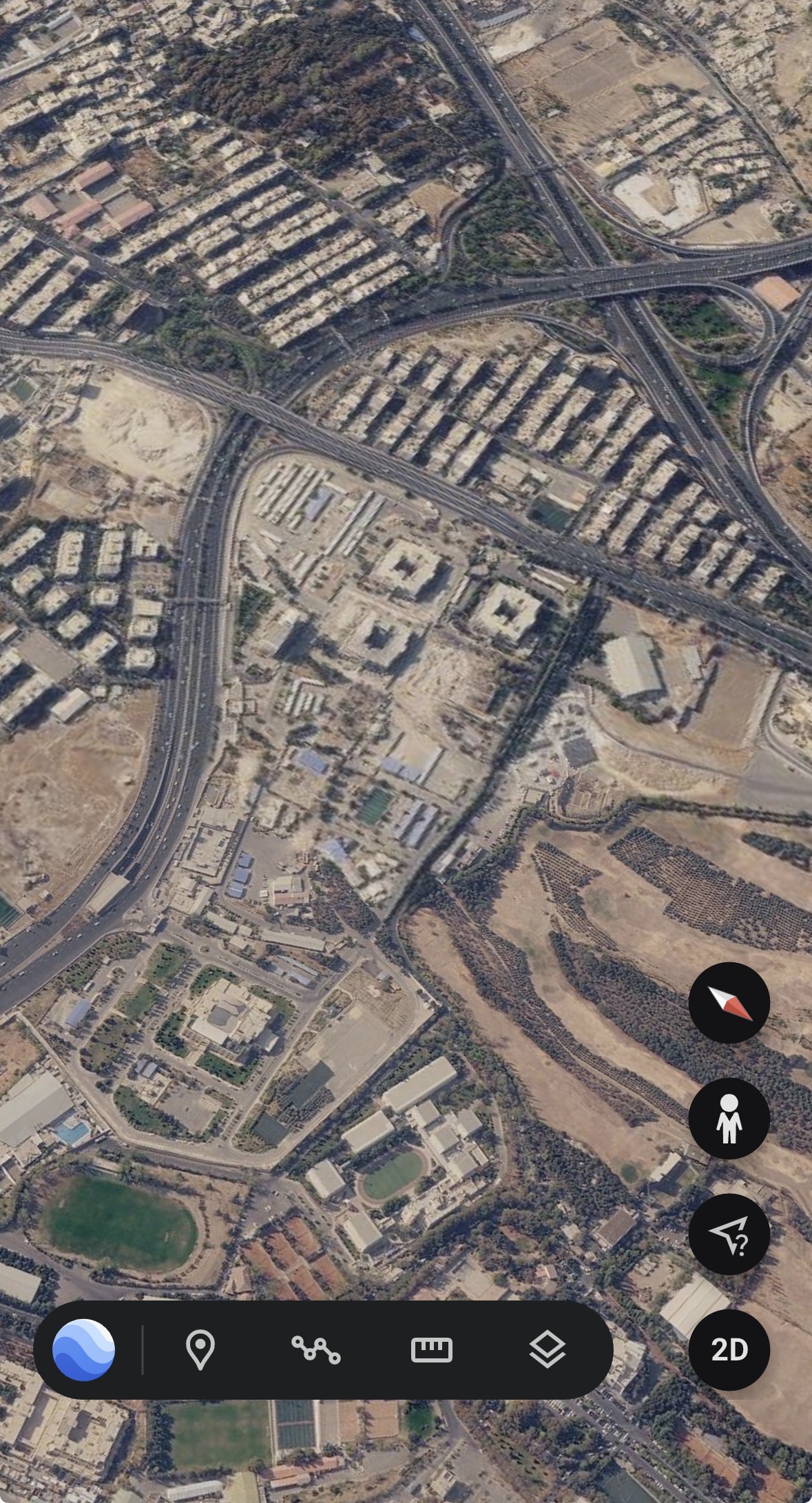Tap the compass to reset north

[x=729, y=1002]
